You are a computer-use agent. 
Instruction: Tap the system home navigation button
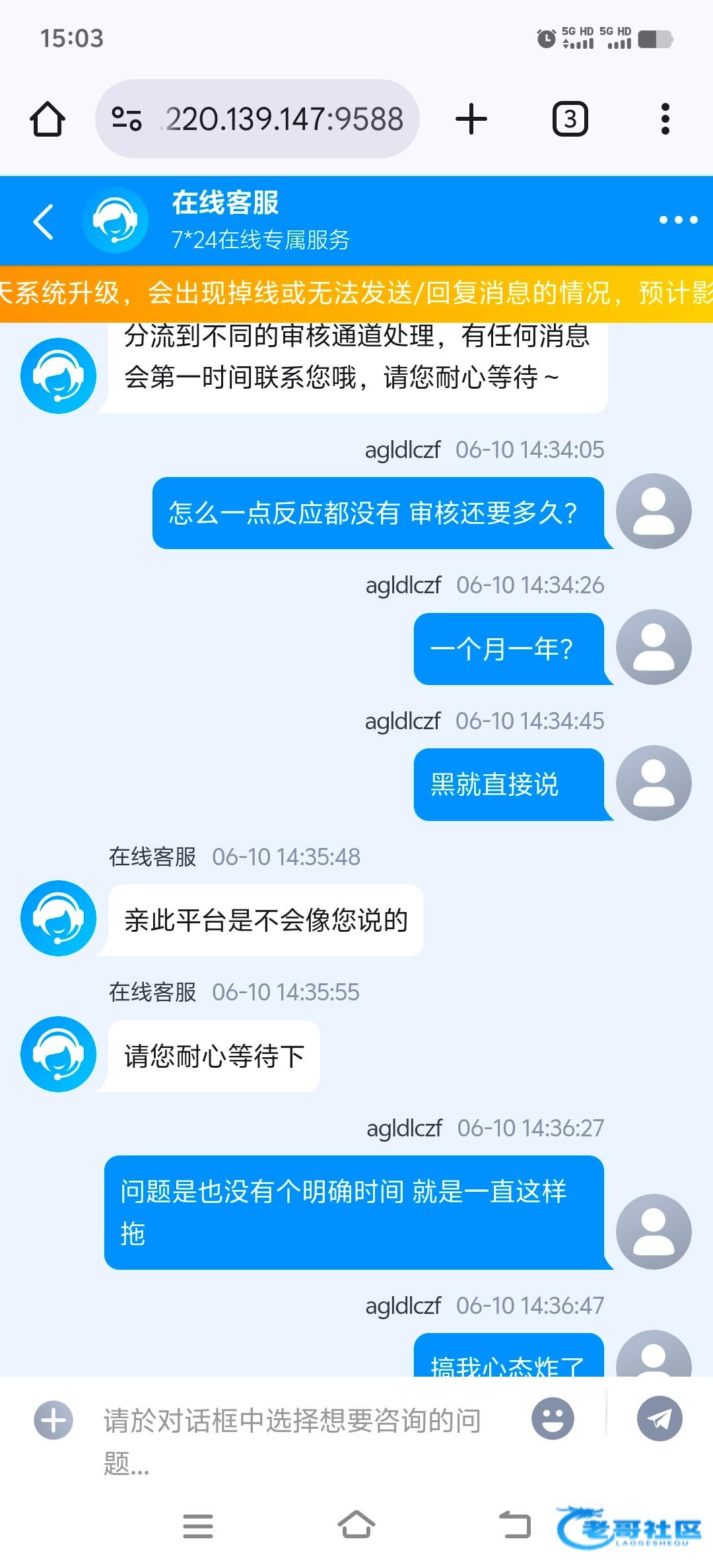(x=356, y=1524)
